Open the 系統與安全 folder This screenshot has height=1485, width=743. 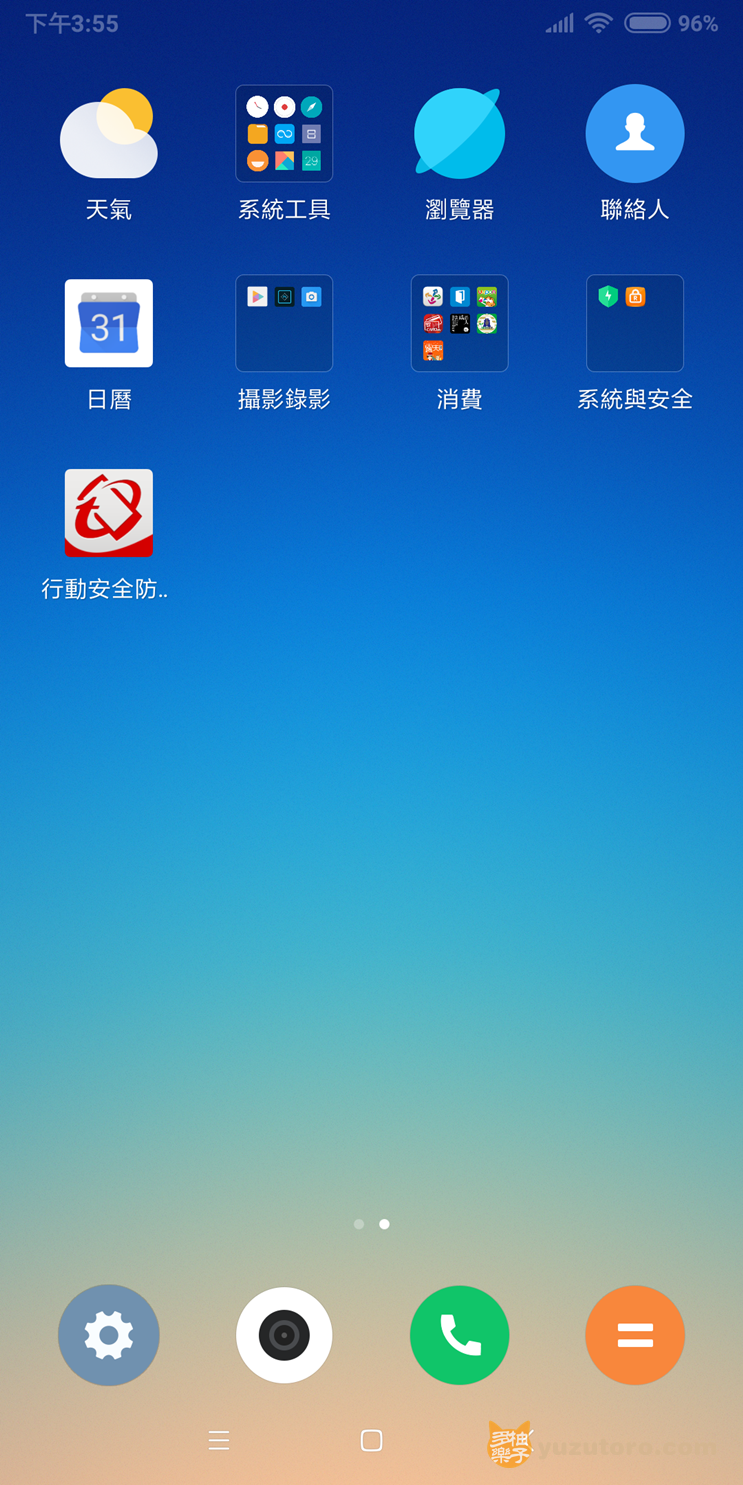click(x=634, y=323)
